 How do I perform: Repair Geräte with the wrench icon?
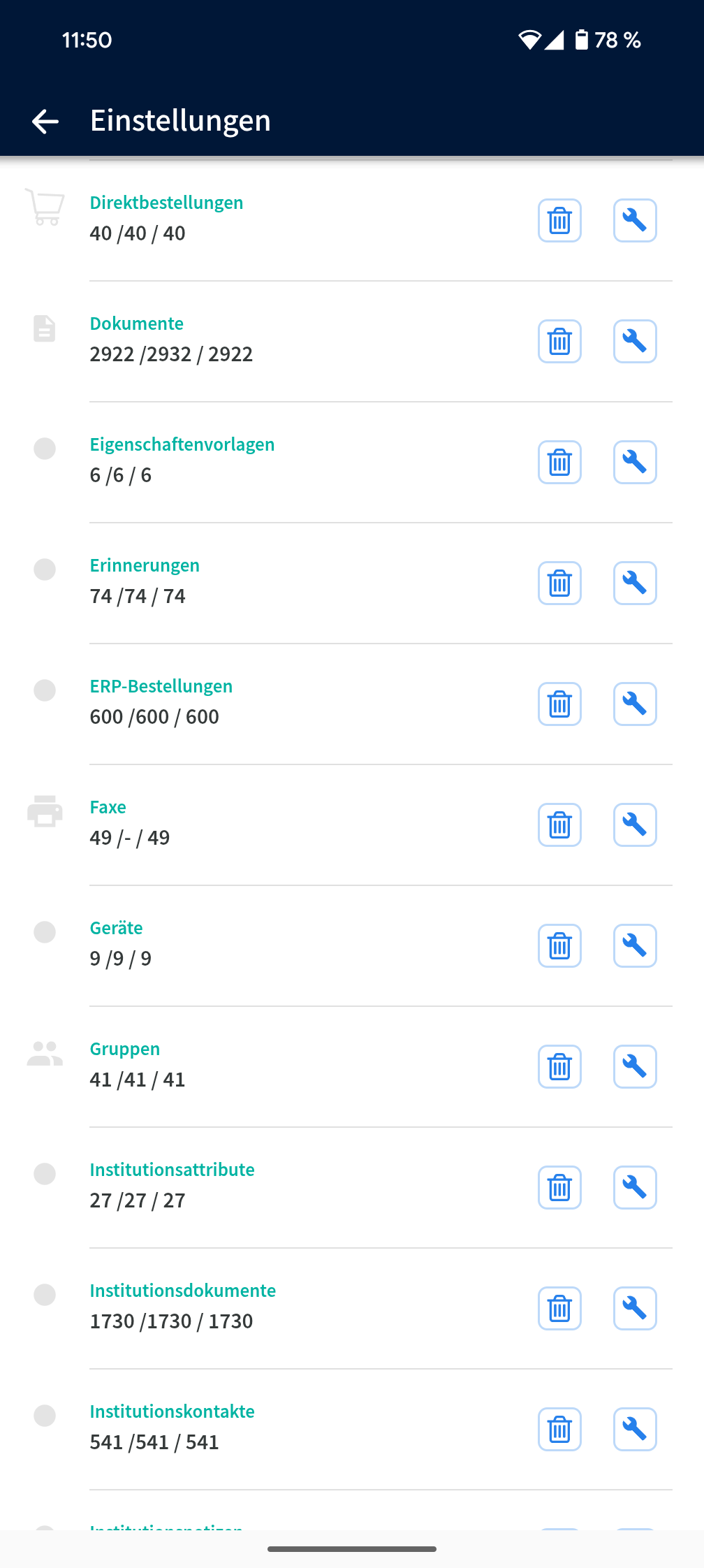pyautogui.click(x=635, y=946)
